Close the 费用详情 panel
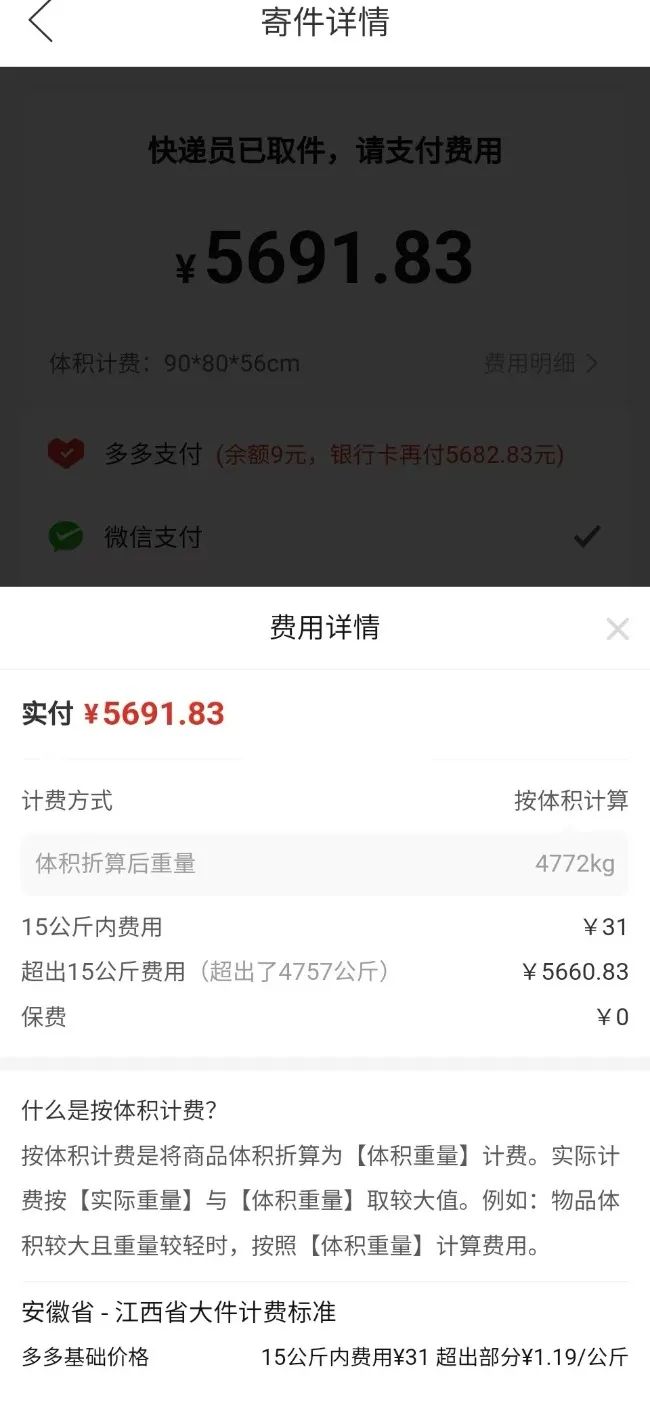 tap(617, 629)
